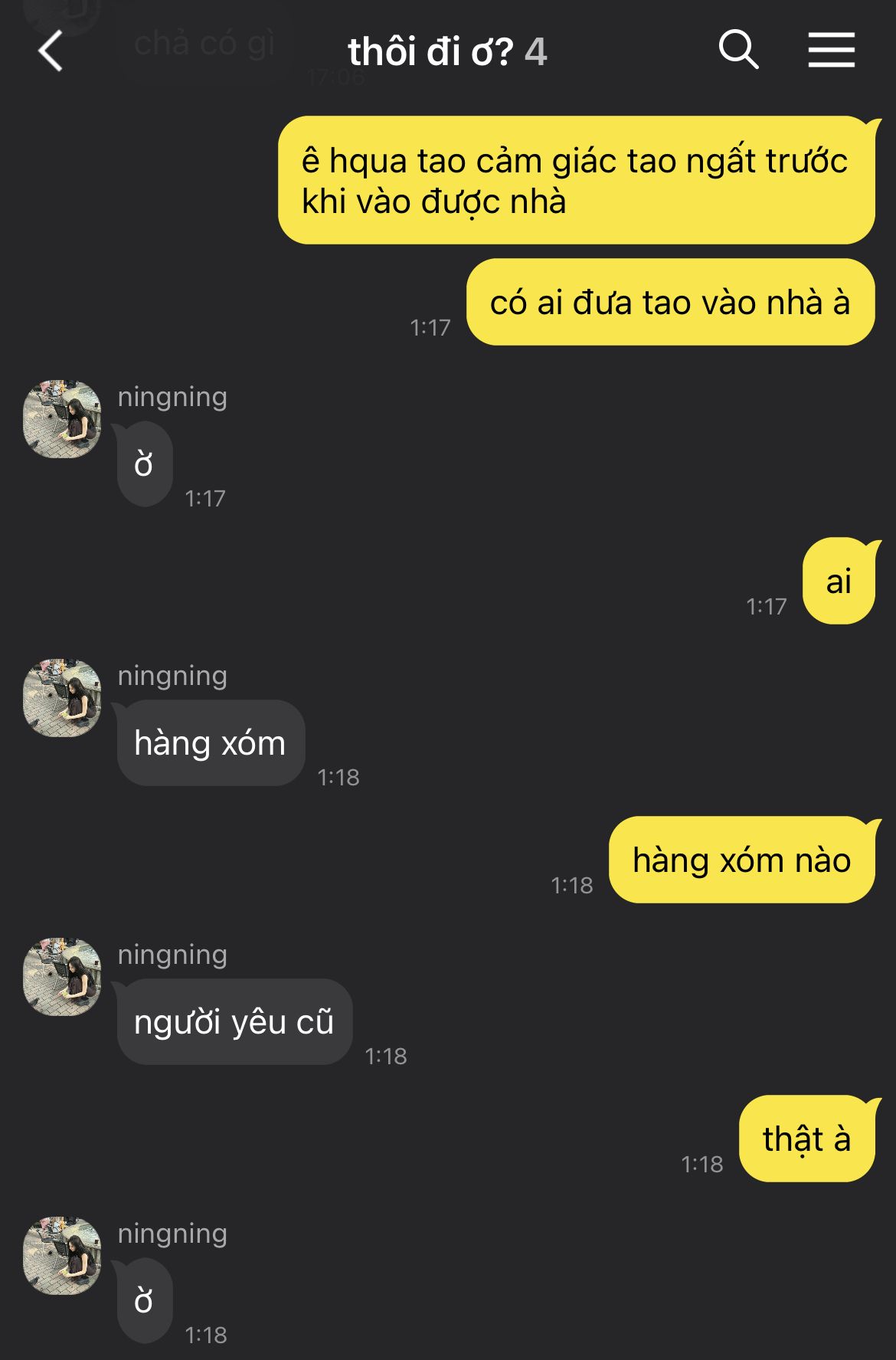
Task: Search within this chat
Action: pos(737,51)
